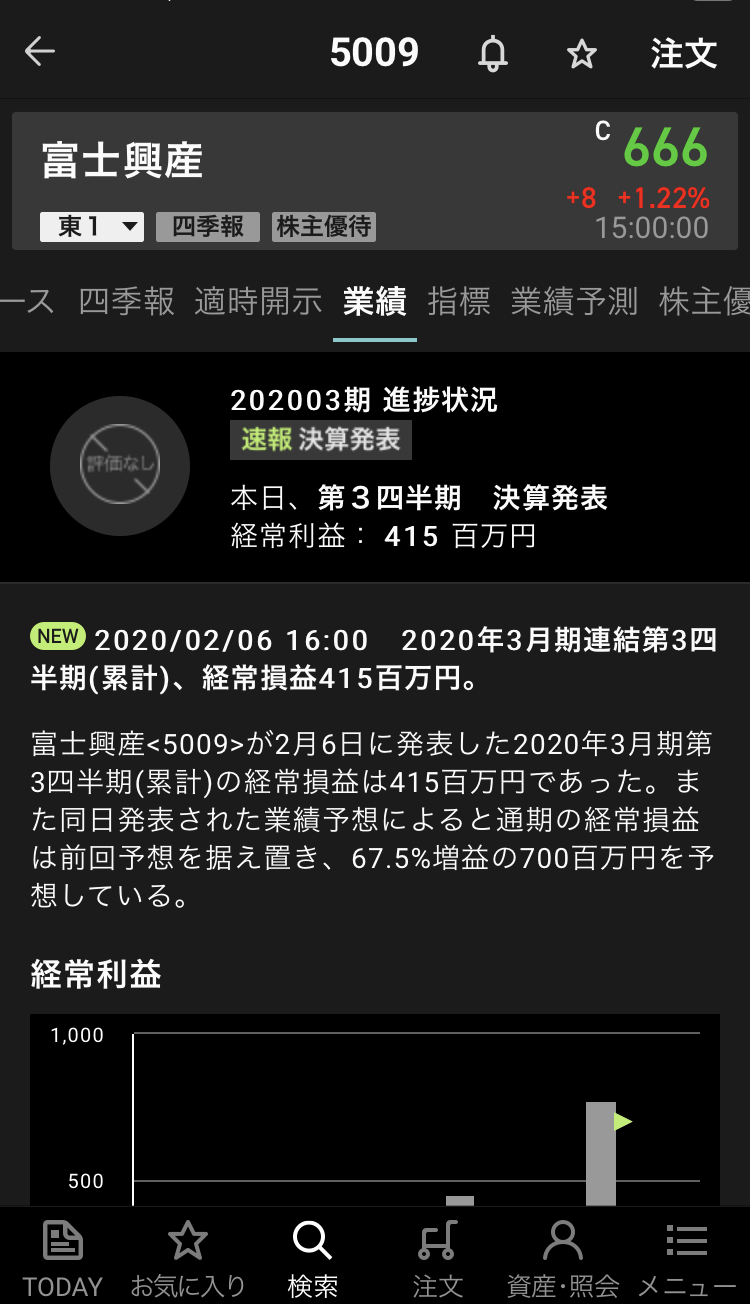Switch to the 指標 tab
Screen dimensions: 750x1304
point(459,301)
